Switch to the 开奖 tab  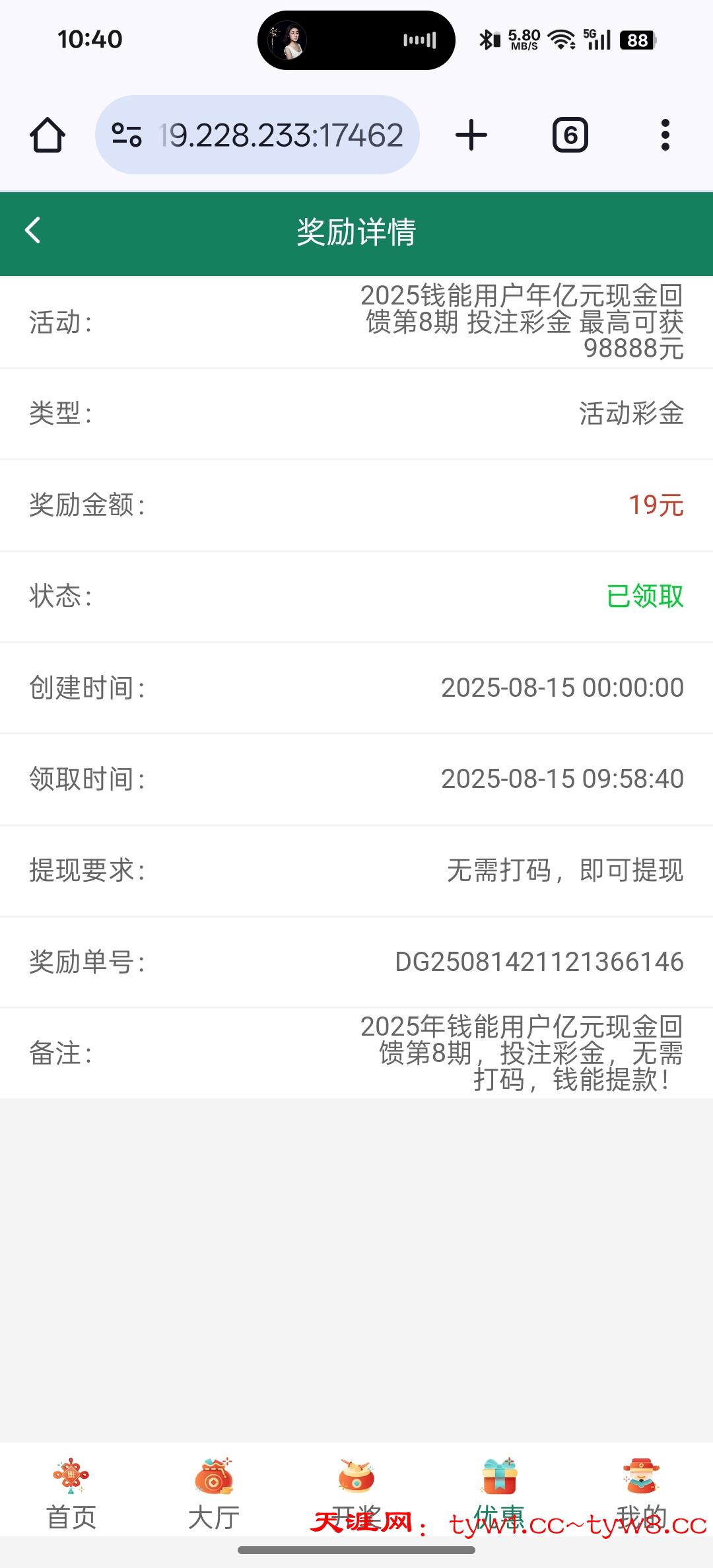tap(356, 1493)
